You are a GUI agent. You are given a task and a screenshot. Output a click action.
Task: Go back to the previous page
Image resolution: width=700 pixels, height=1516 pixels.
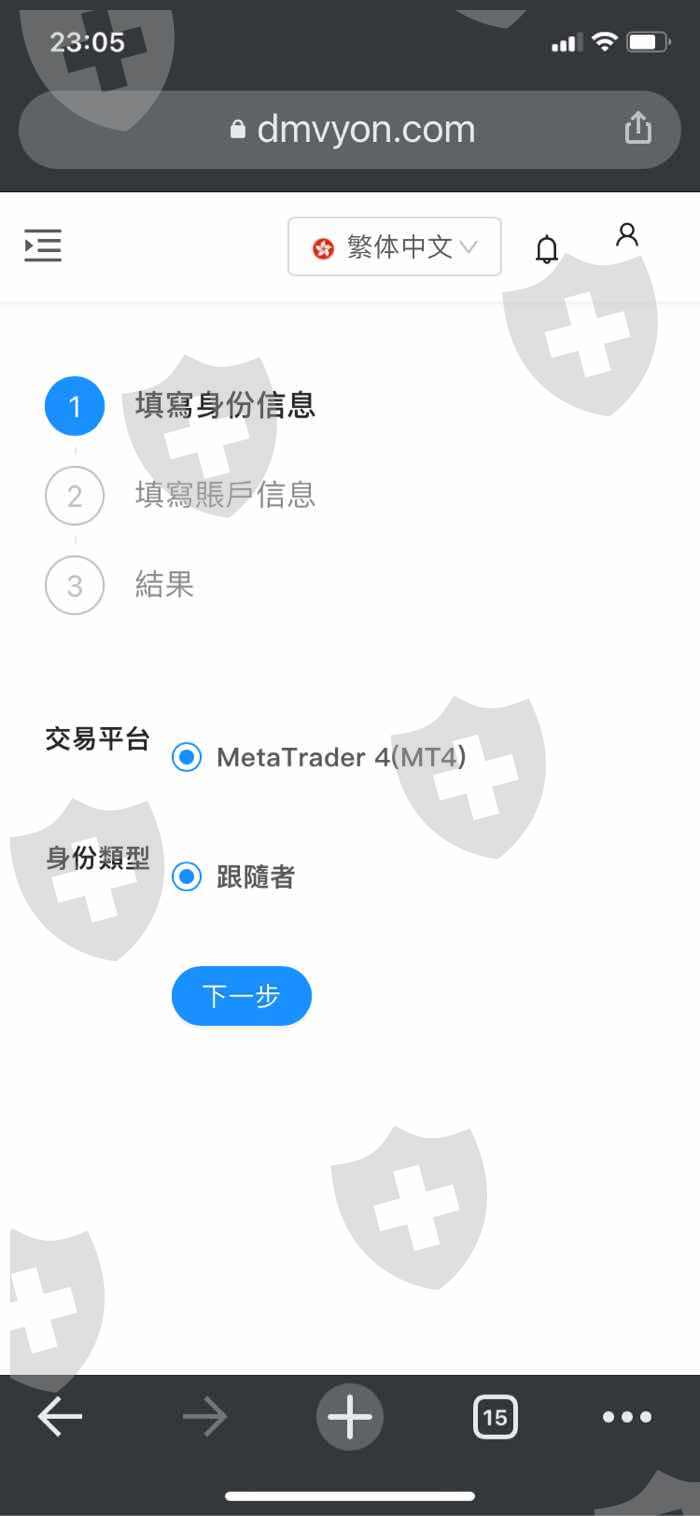[60, 1417]
